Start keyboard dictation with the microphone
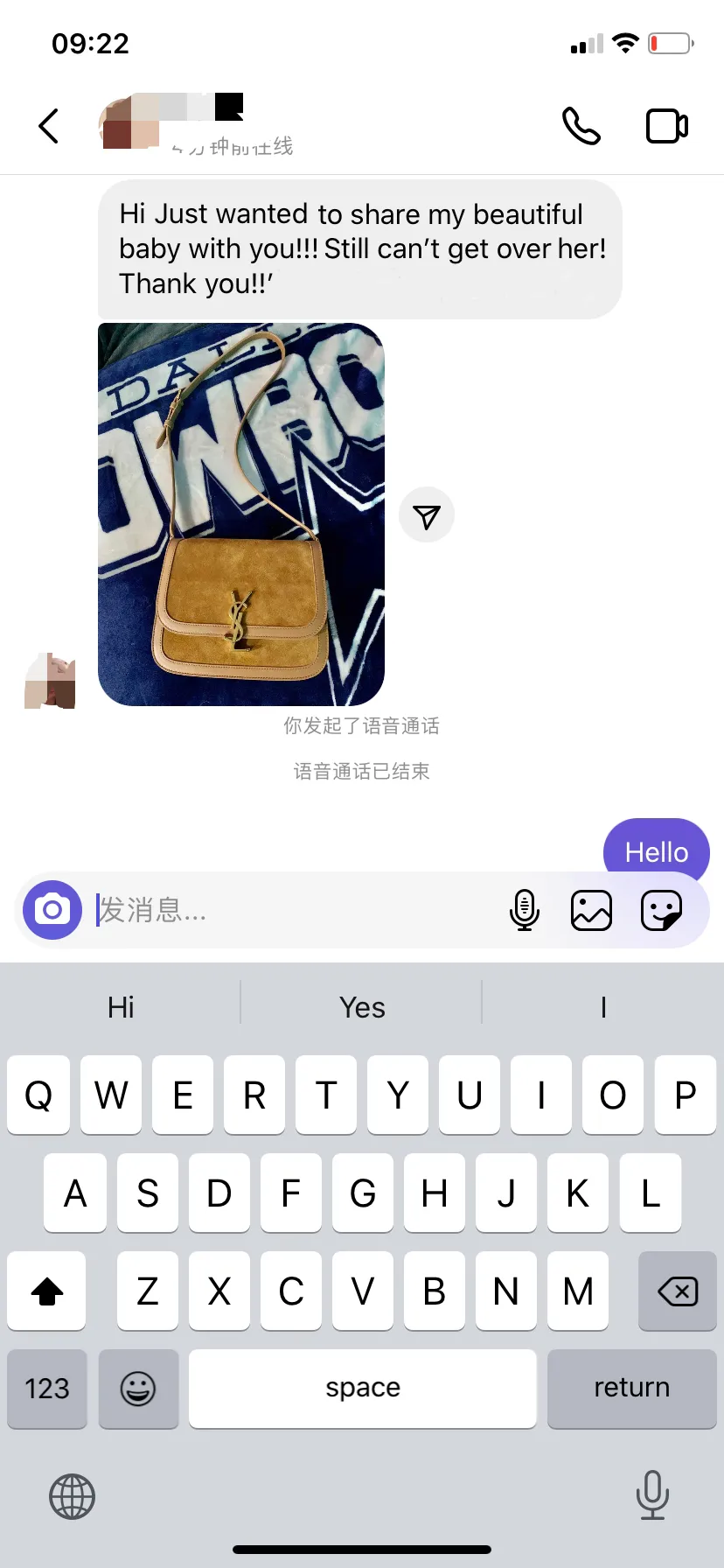This screenshot has height=1568, width=724. (x=652, y=1494)
